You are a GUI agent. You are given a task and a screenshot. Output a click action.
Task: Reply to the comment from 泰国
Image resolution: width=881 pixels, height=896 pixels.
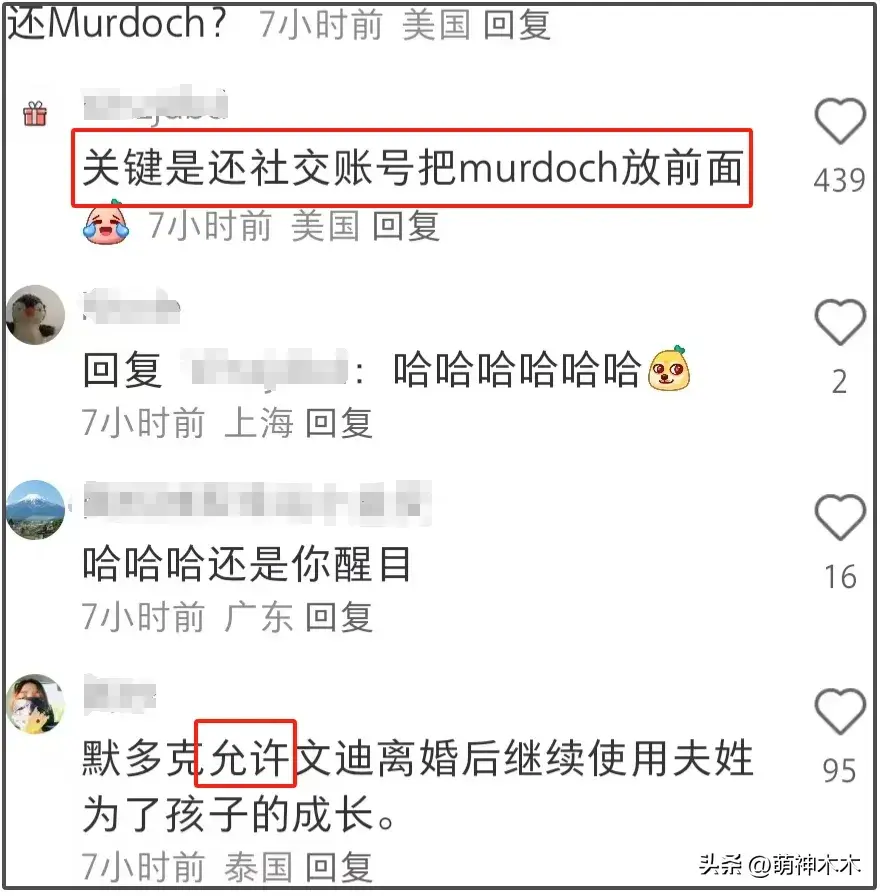click(x=339, y=866)
